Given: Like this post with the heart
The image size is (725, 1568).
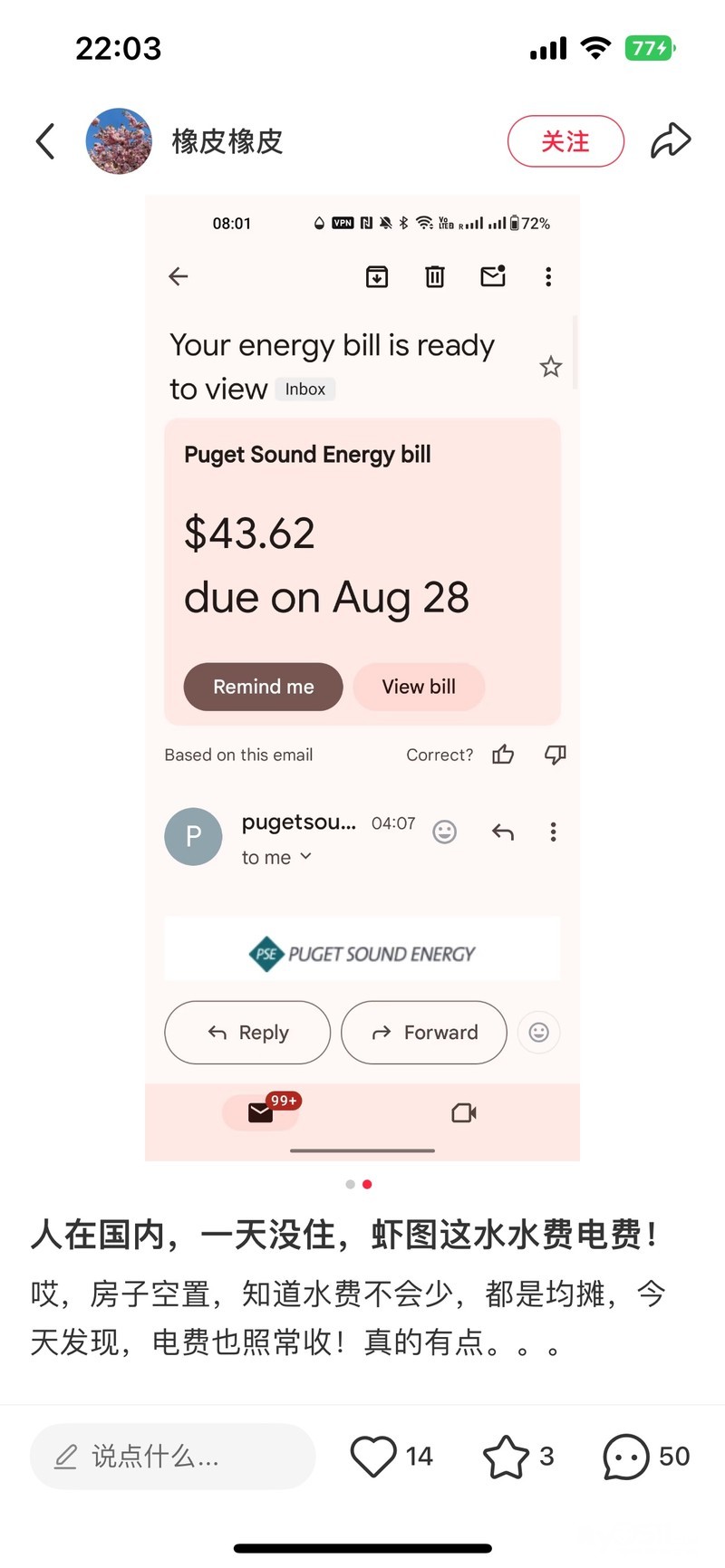Looking at the screenshot, I should click(x=373, y=1456).
